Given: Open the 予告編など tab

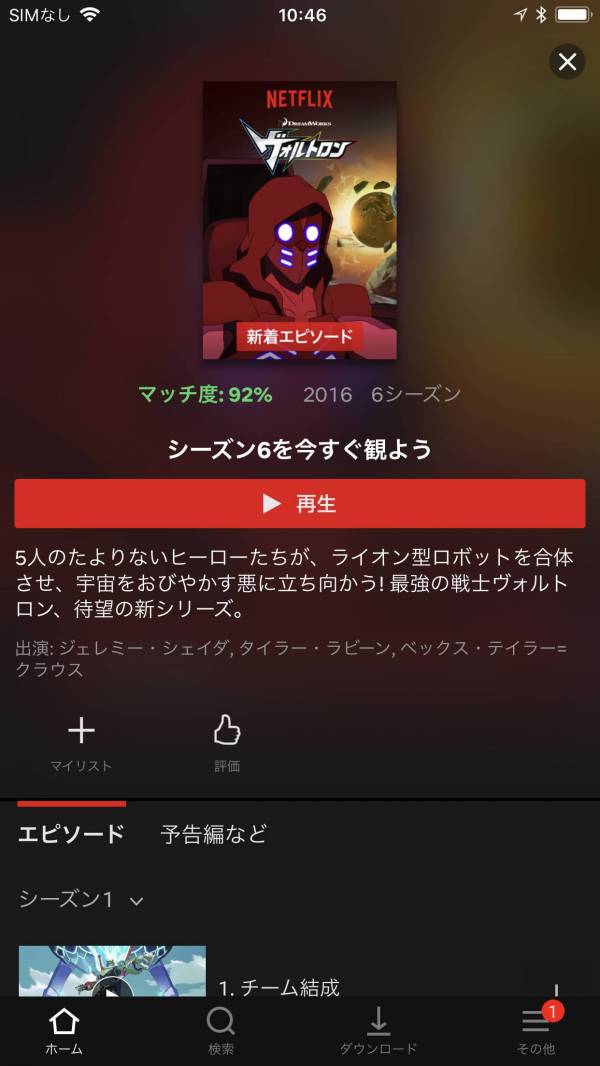Looking at the screenshot, I should 214,834.
